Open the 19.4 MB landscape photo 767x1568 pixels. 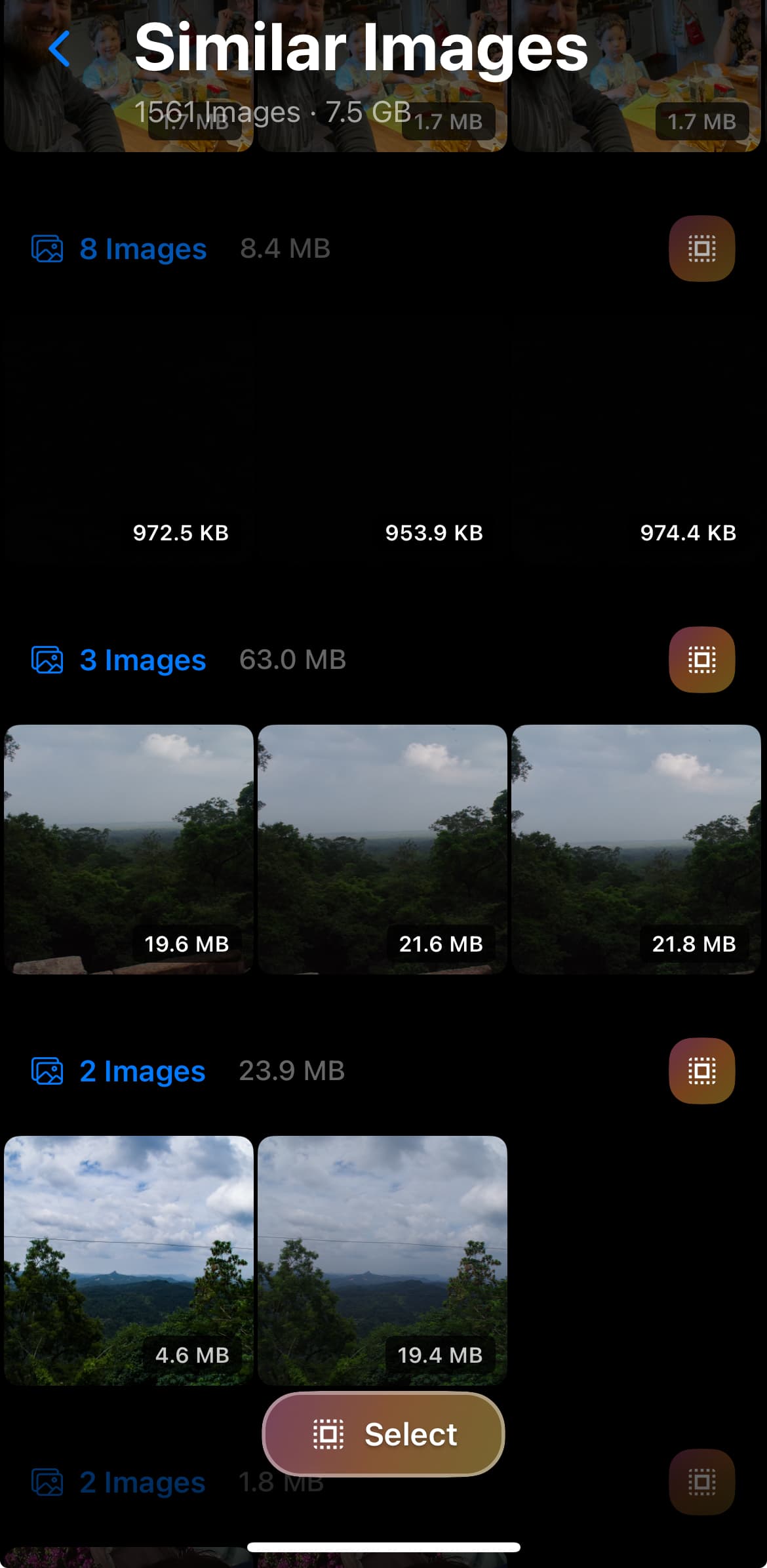coord(382,1259)
